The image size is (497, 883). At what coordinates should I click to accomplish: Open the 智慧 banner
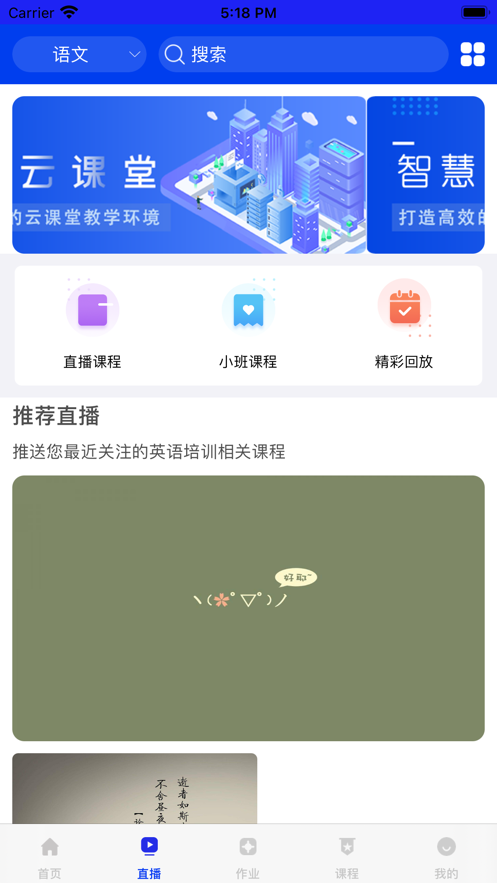click(426, 175)
